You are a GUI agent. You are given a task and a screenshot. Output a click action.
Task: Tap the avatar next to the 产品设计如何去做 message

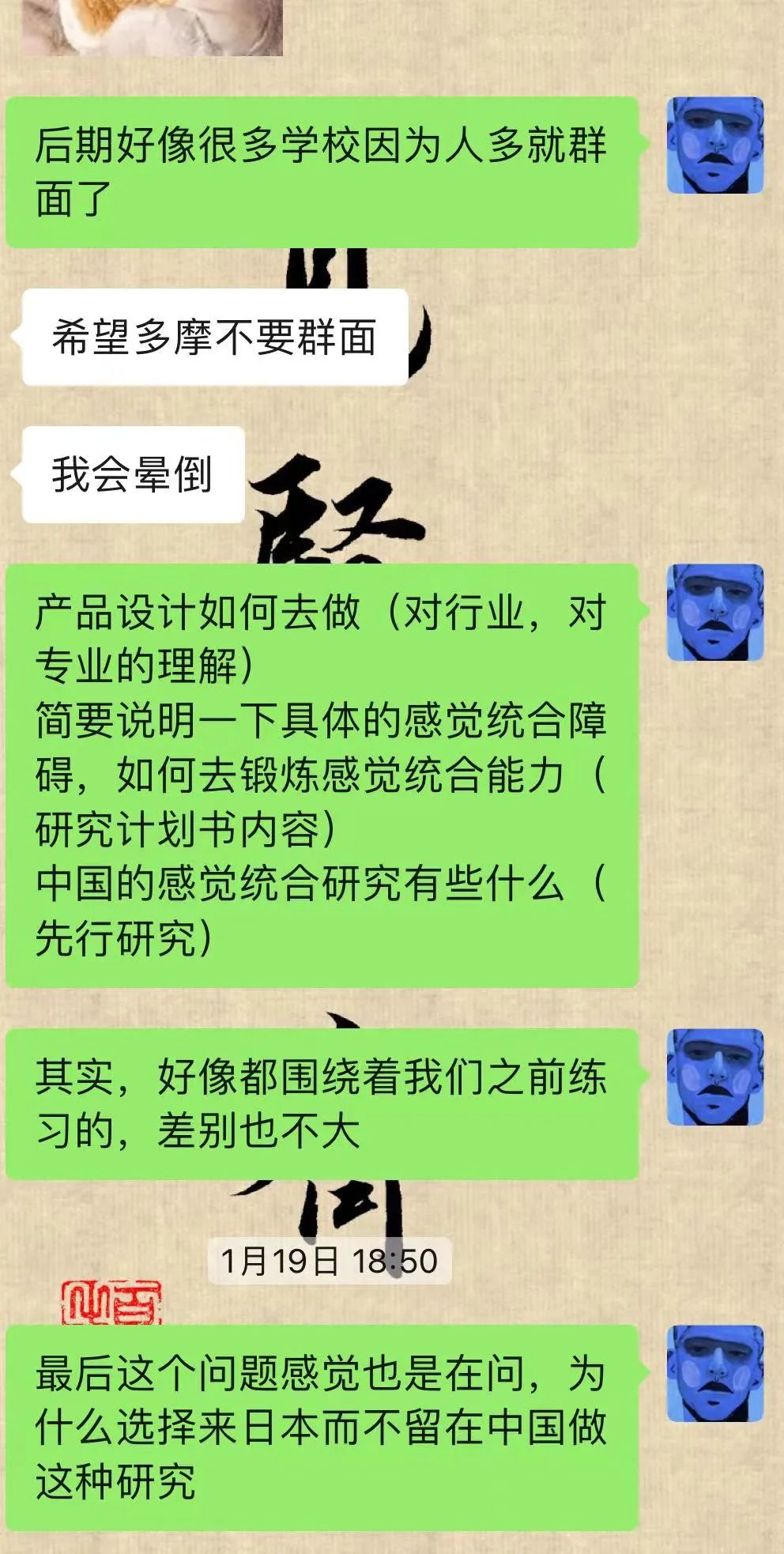[714, 612]
